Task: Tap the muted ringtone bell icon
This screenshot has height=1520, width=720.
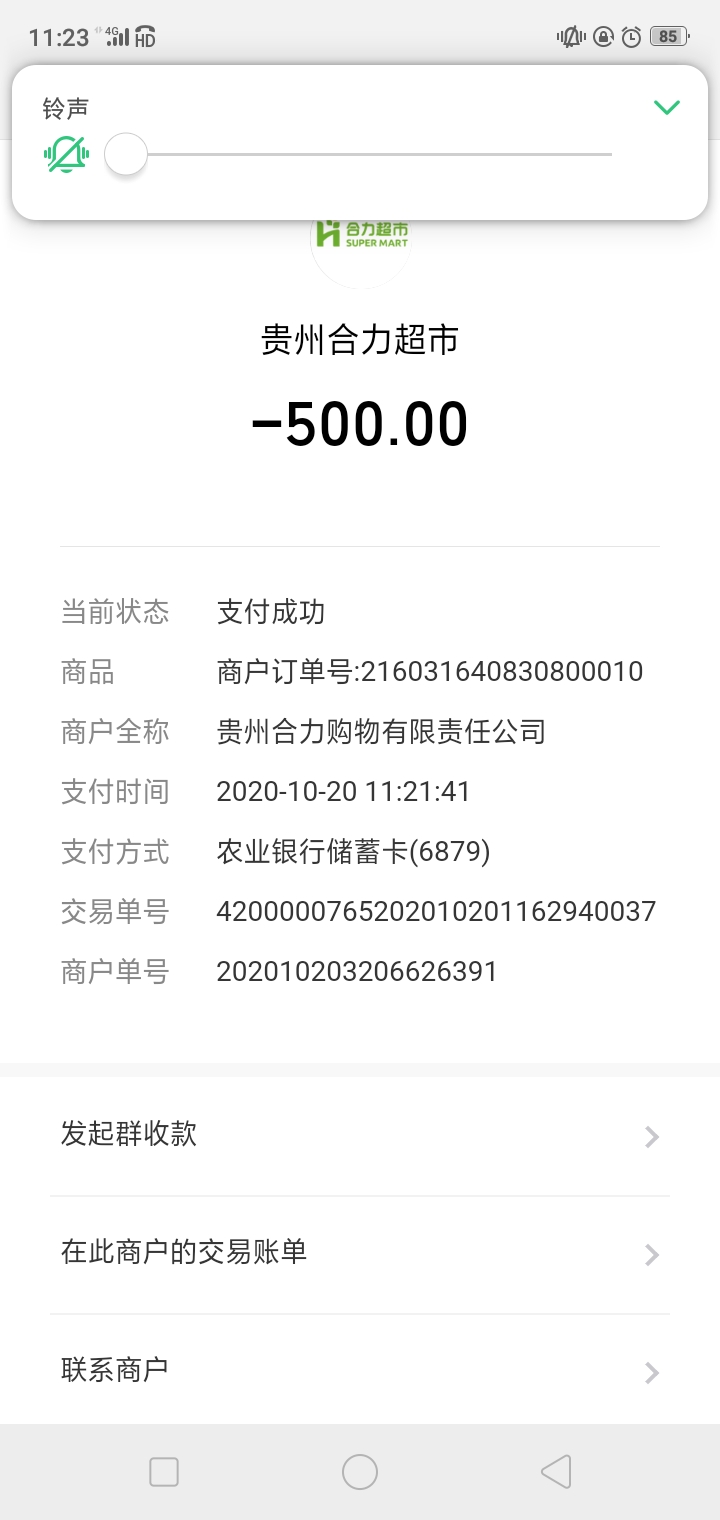Action: coord(67,155)
